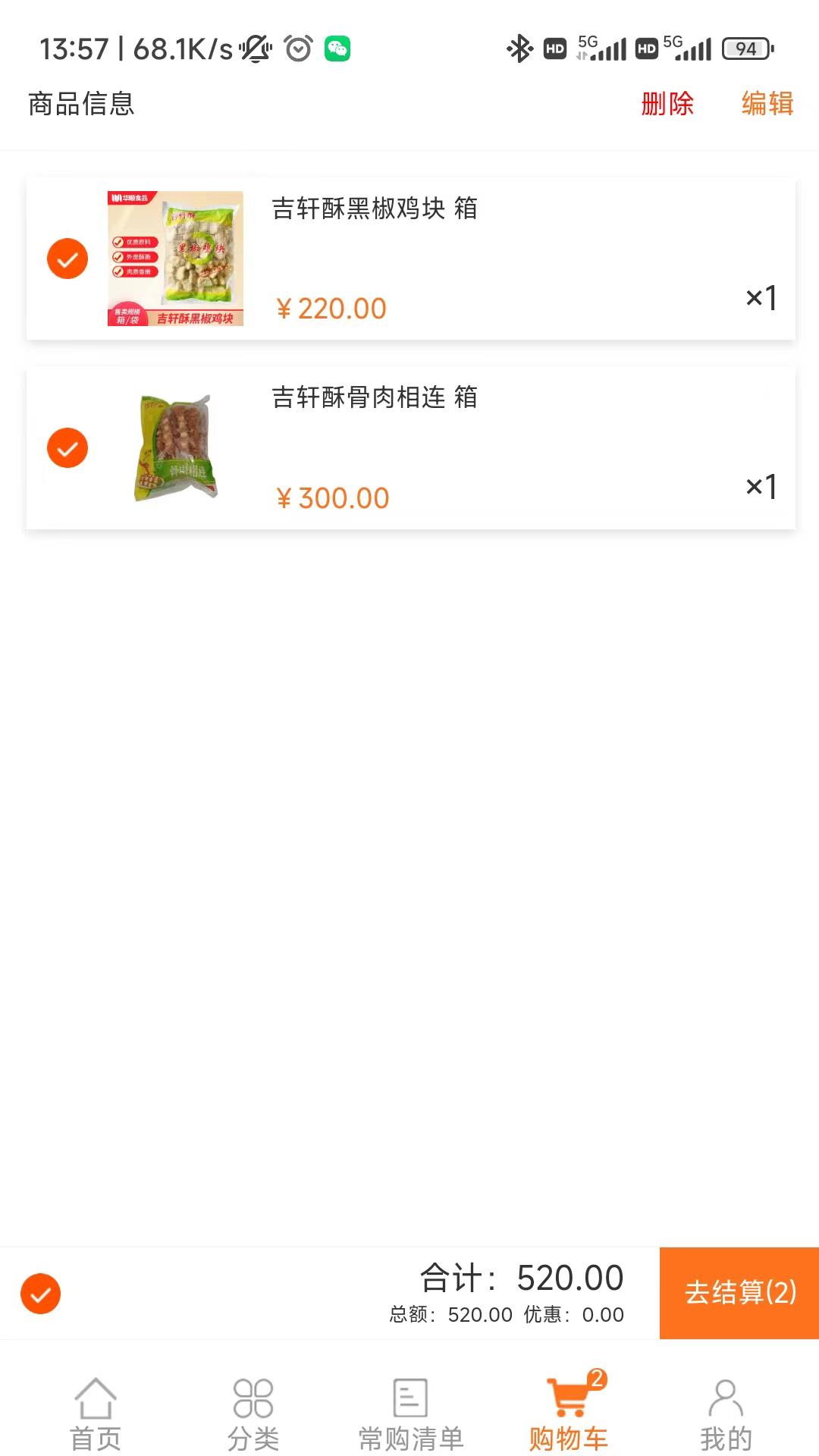Uncheck the 吉轩酥骨肉相连 item checkbox
The height and width of the screenshot is (1456, 819).
67,448
